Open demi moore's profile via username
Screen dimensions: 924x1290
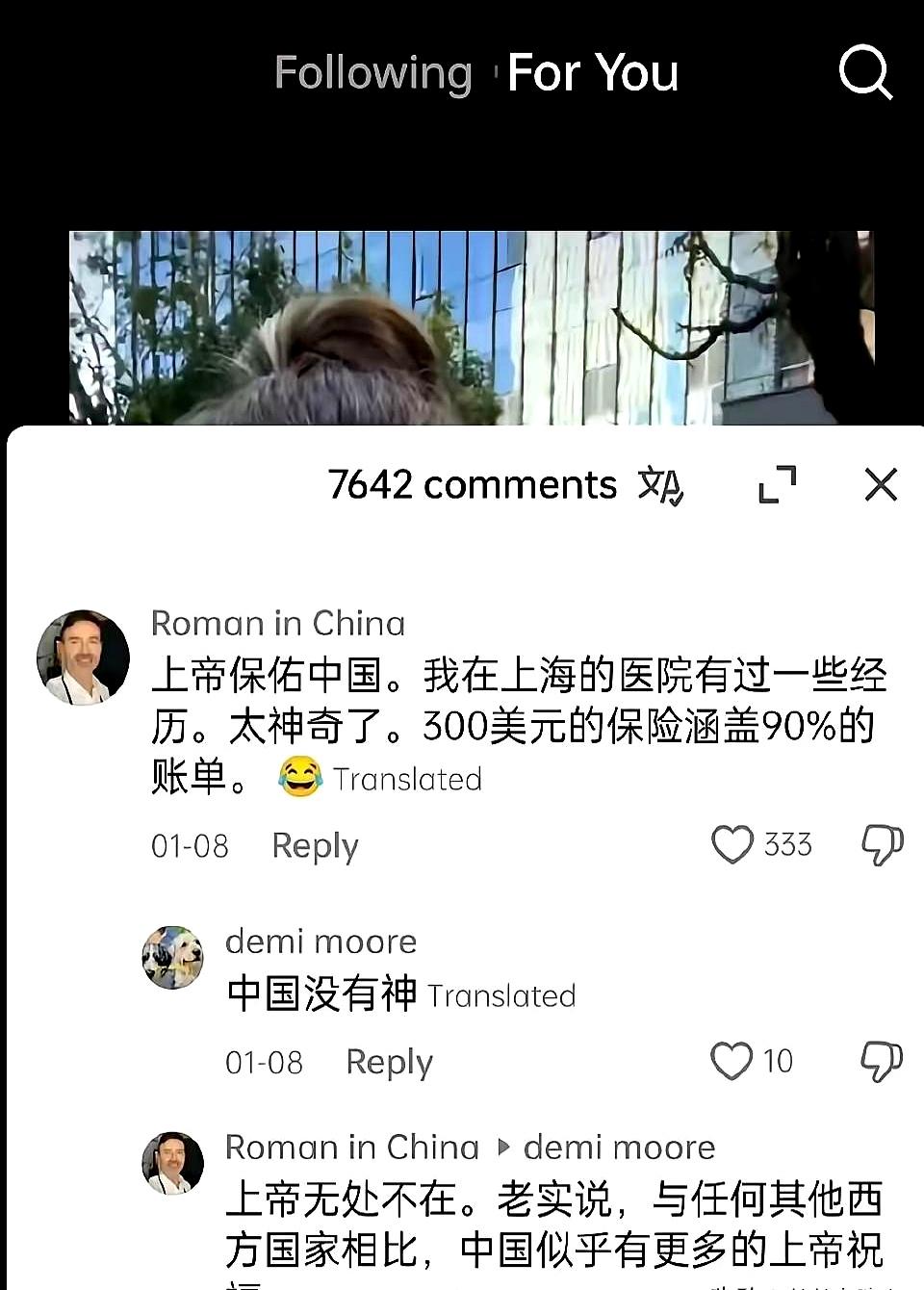click(321, 942)
